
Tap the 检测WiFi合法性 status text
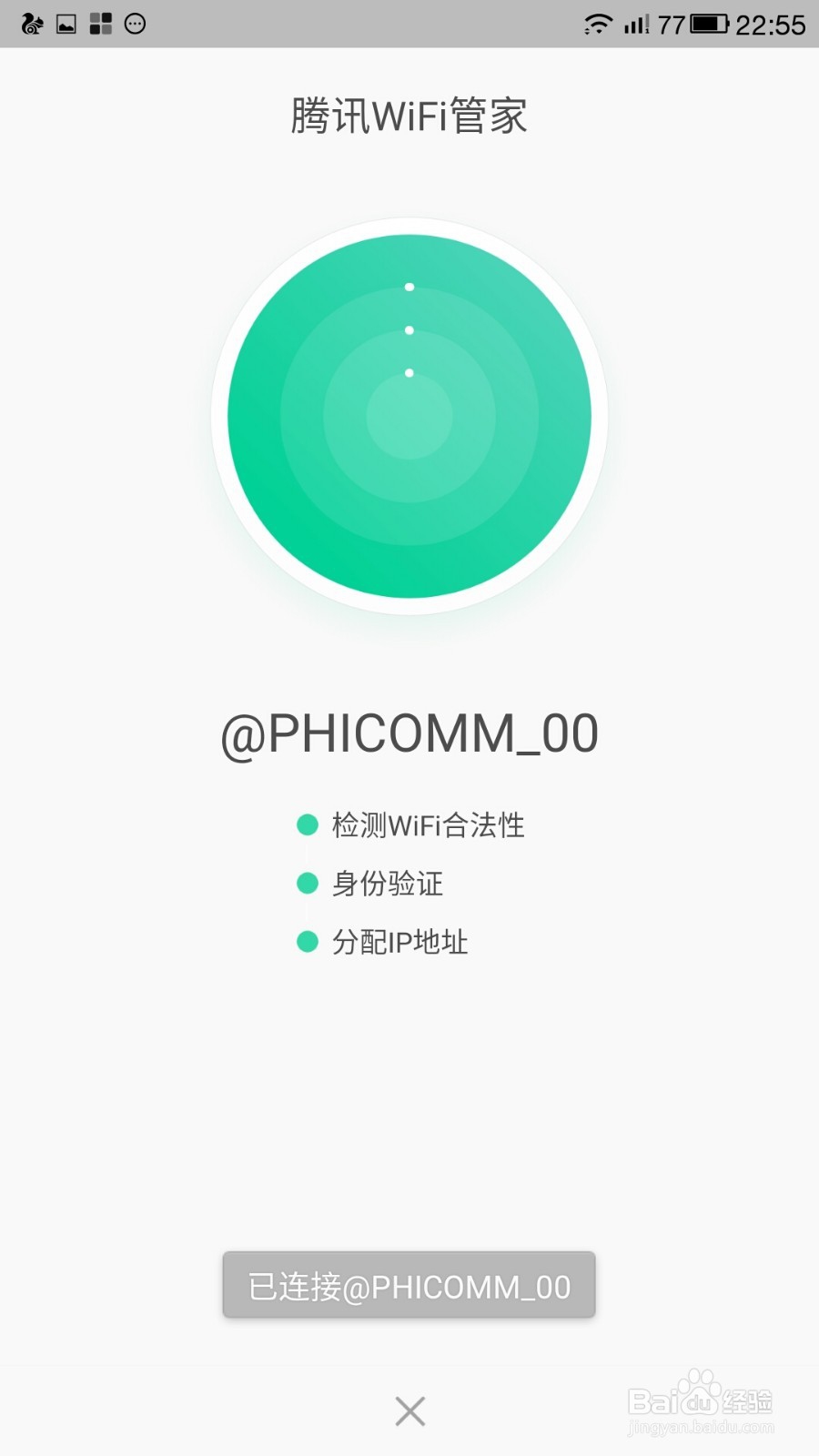(428, 824)
